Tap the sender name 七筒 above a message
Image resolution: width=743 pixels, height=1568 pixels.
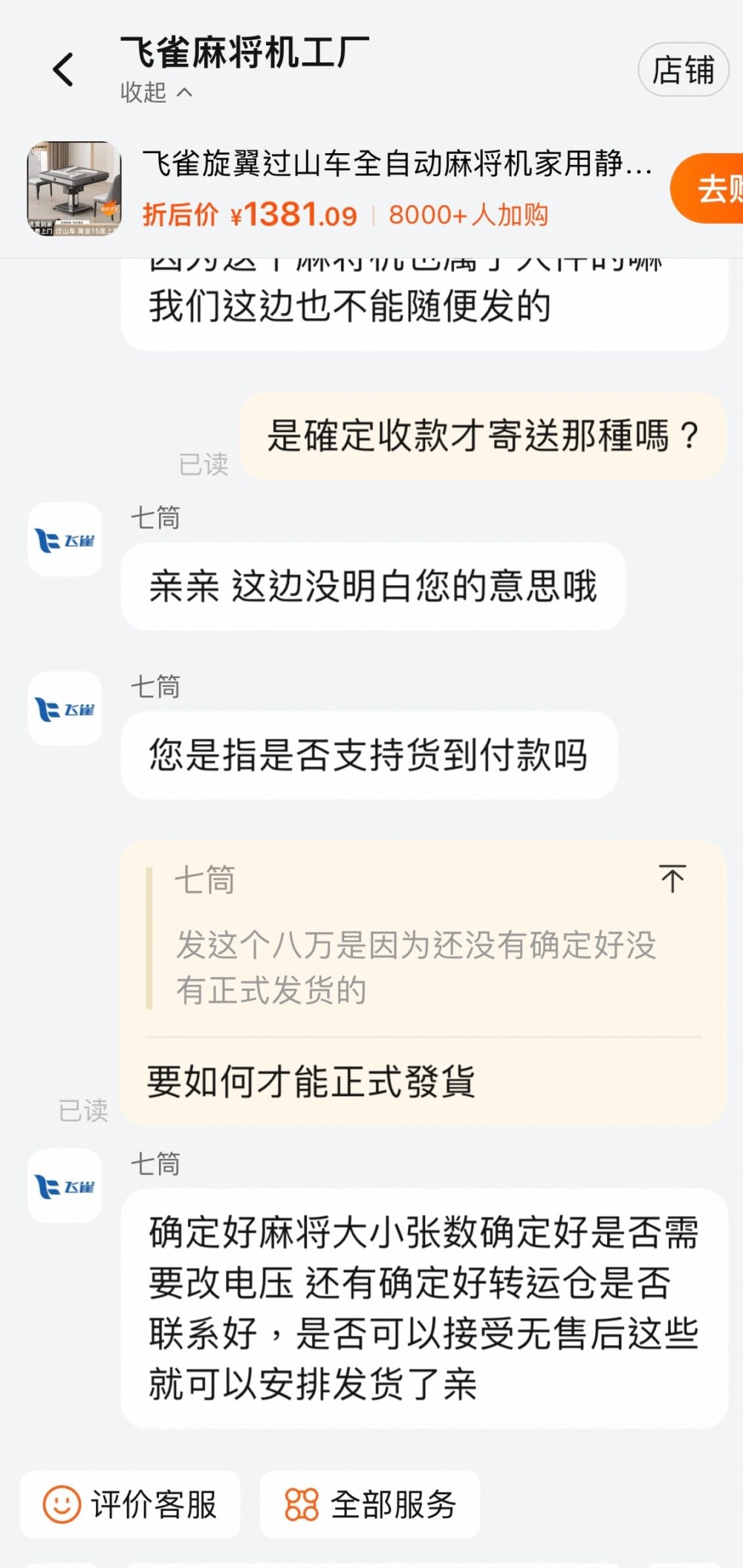click(154, 520)
